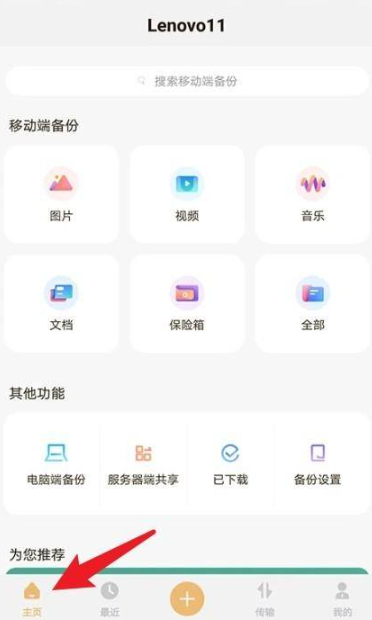Open 服务器端共享 function
Image resolution: width=372 pixels, height=620 pixels.
tap(143, 463)
